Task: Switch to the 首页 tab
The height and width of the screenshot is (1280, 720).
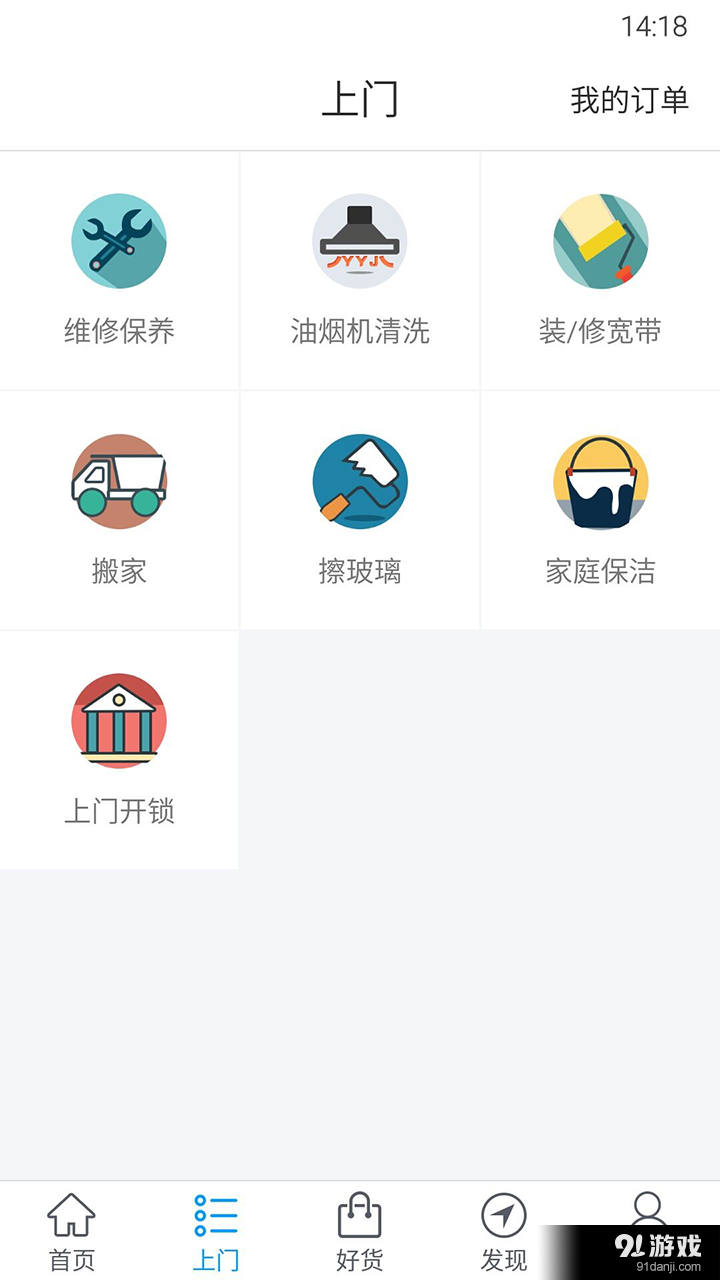Action: [69, 1230]
